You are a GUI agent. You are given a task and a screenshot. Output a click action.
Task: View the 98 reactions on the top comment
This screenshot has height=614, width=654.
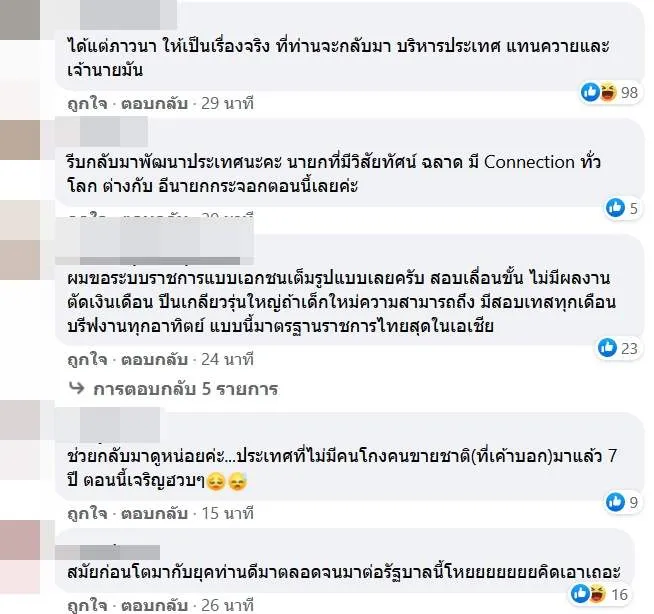click(609, 92)
